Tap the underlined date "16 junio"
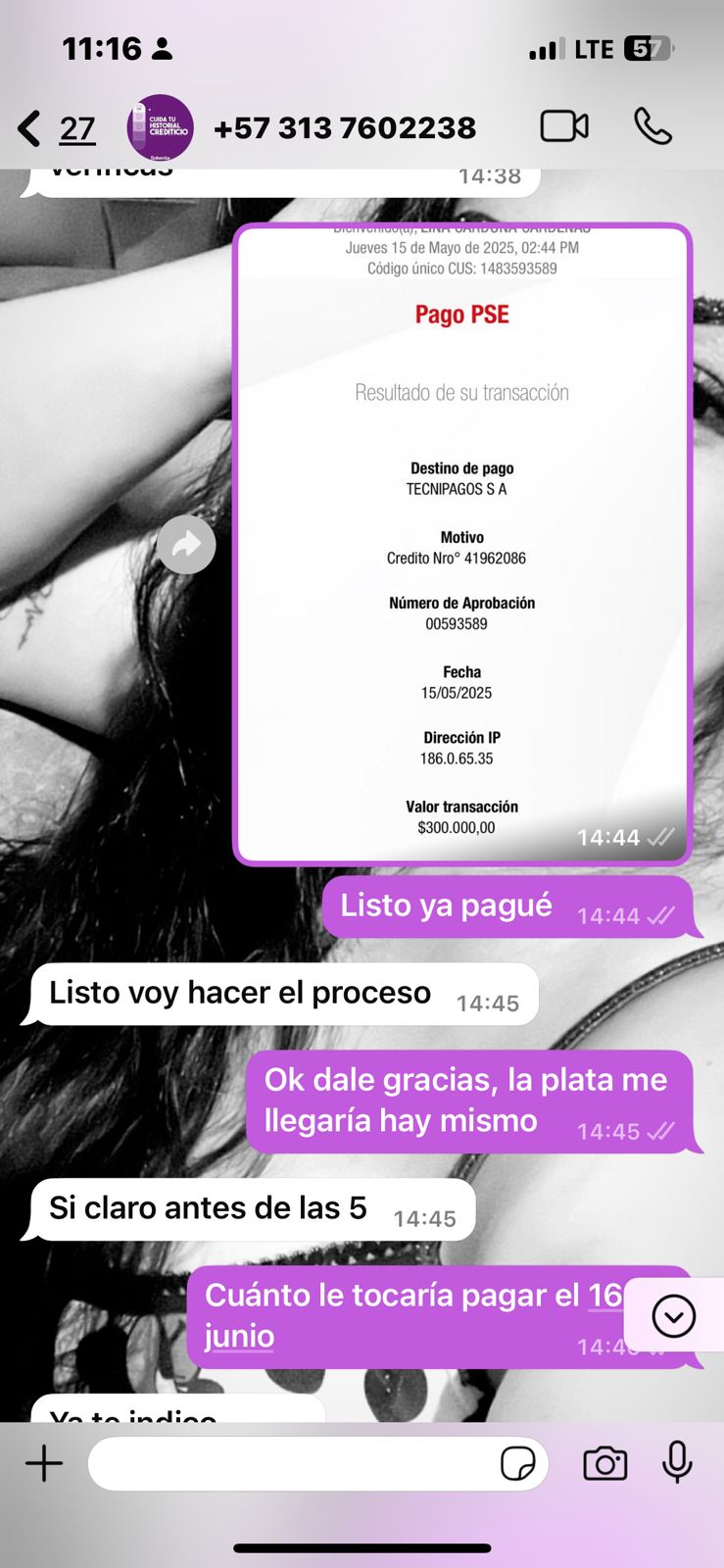 tap(239, 1337)
